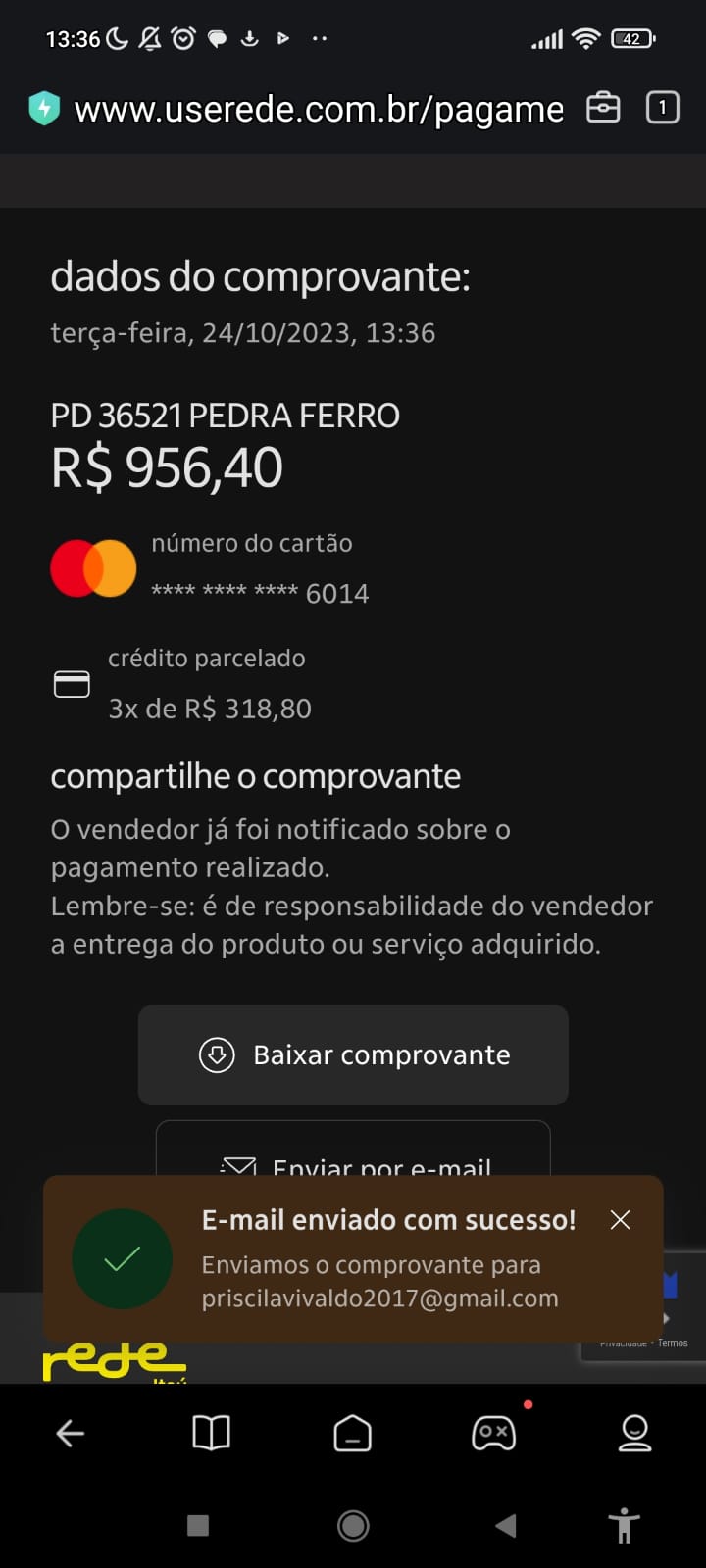Tap the briefcase icon in the address bar
The height and width of the screenshot is (1568, 706).
(604, 108)
